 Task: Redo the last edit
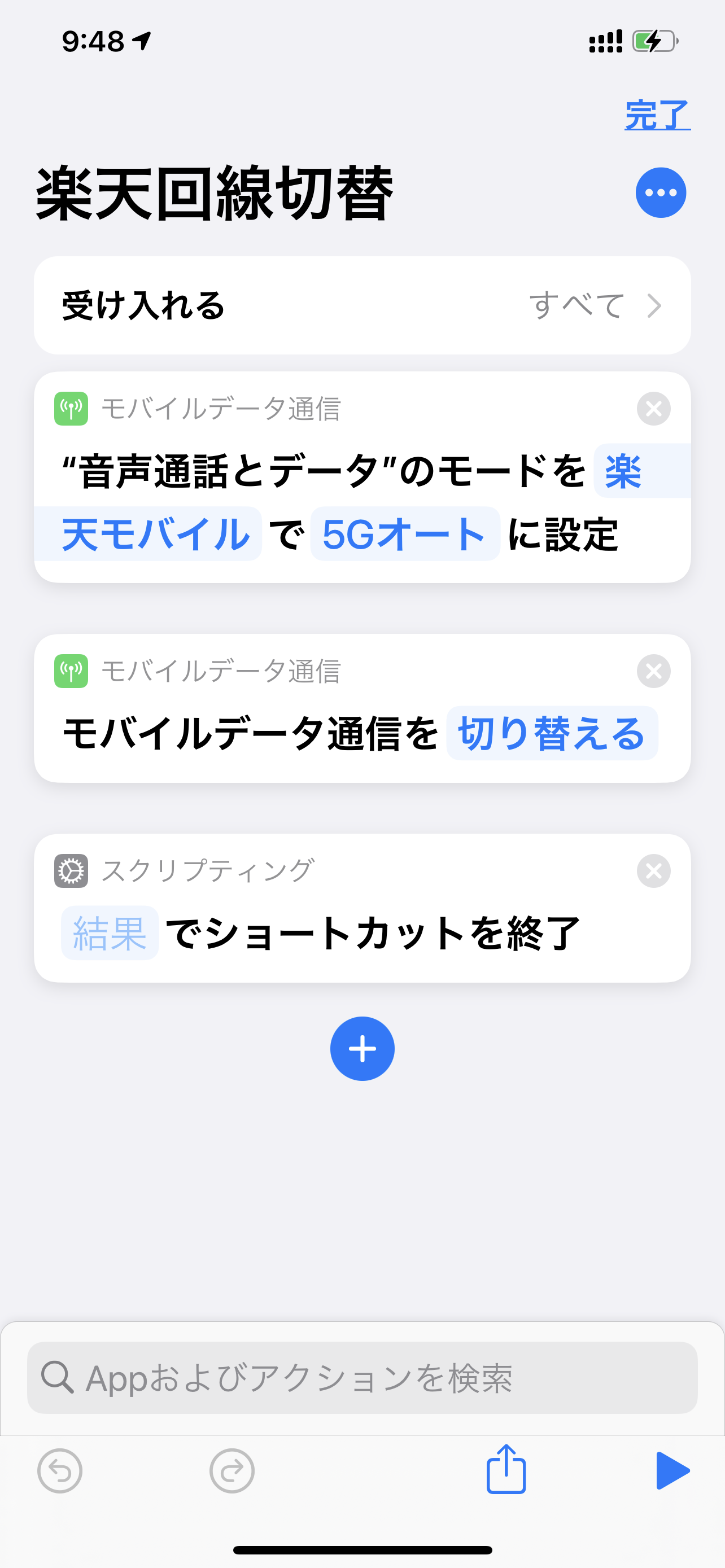coord(232,1471)
